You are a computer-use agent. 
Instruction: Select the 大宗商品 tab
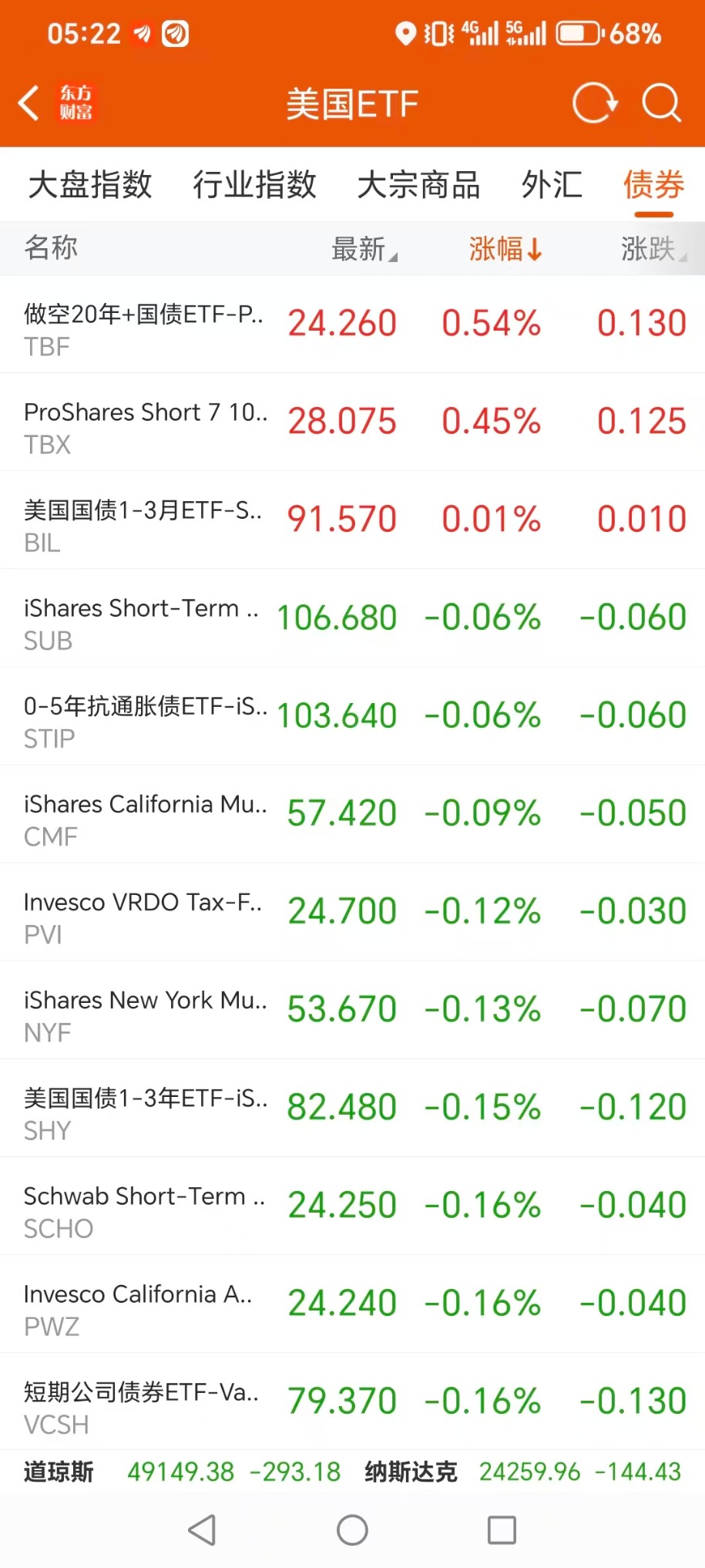tap(418, 185)
